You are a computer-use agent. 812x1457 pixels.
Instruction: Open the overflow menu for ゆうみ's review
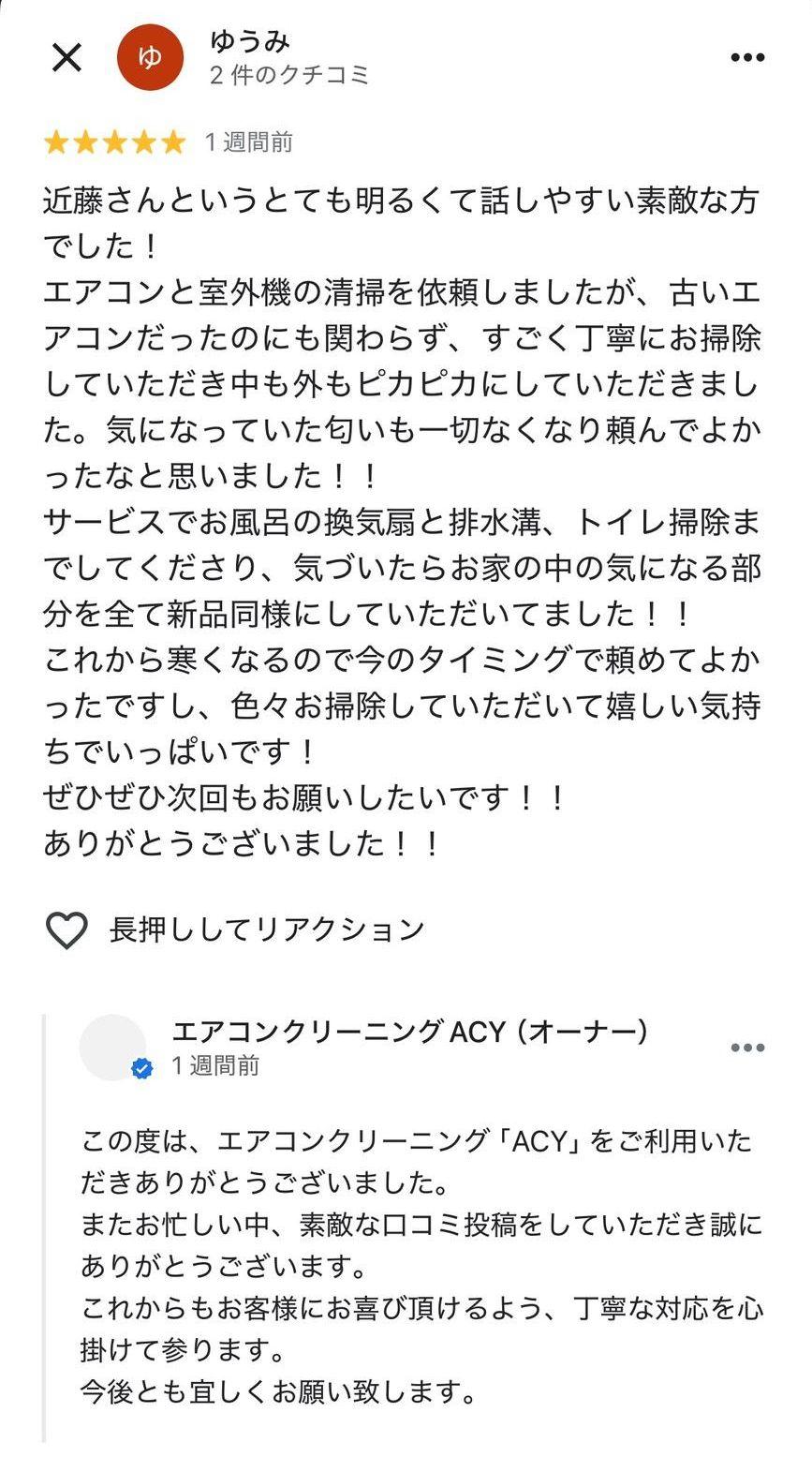746,58
